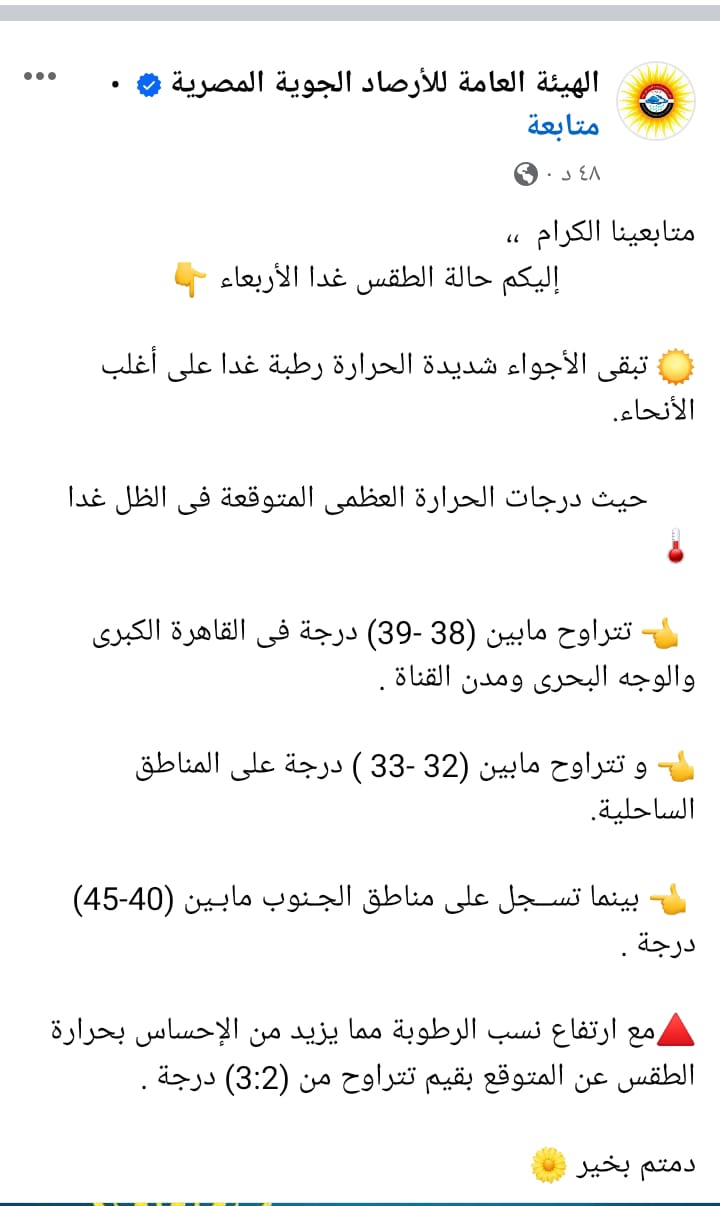Open the post's three-dot options menu
This screenshot has width=720, height=1206.
pos(40,77)
